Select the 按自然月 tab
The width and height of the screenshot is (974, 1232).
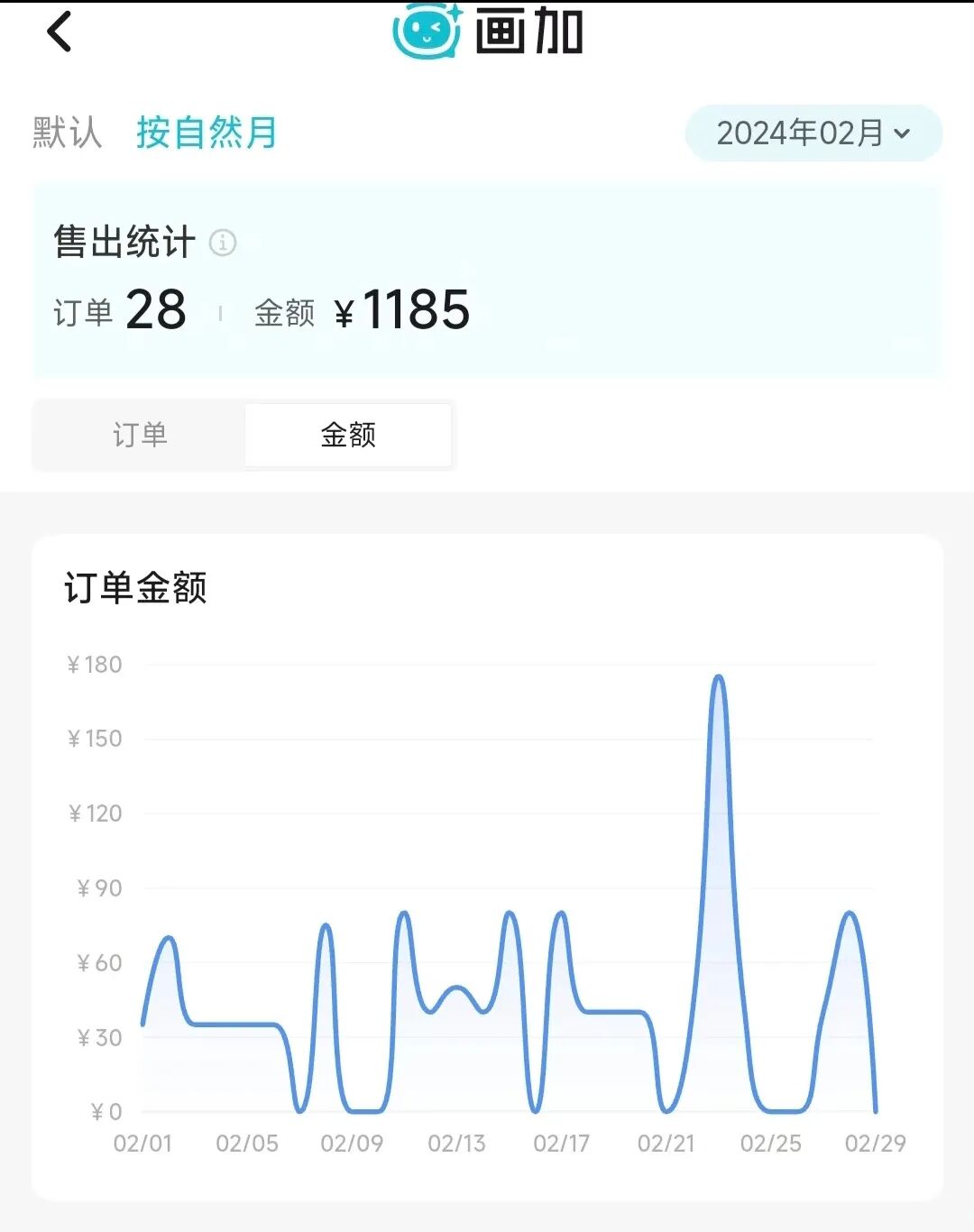[x=207, y=133]
